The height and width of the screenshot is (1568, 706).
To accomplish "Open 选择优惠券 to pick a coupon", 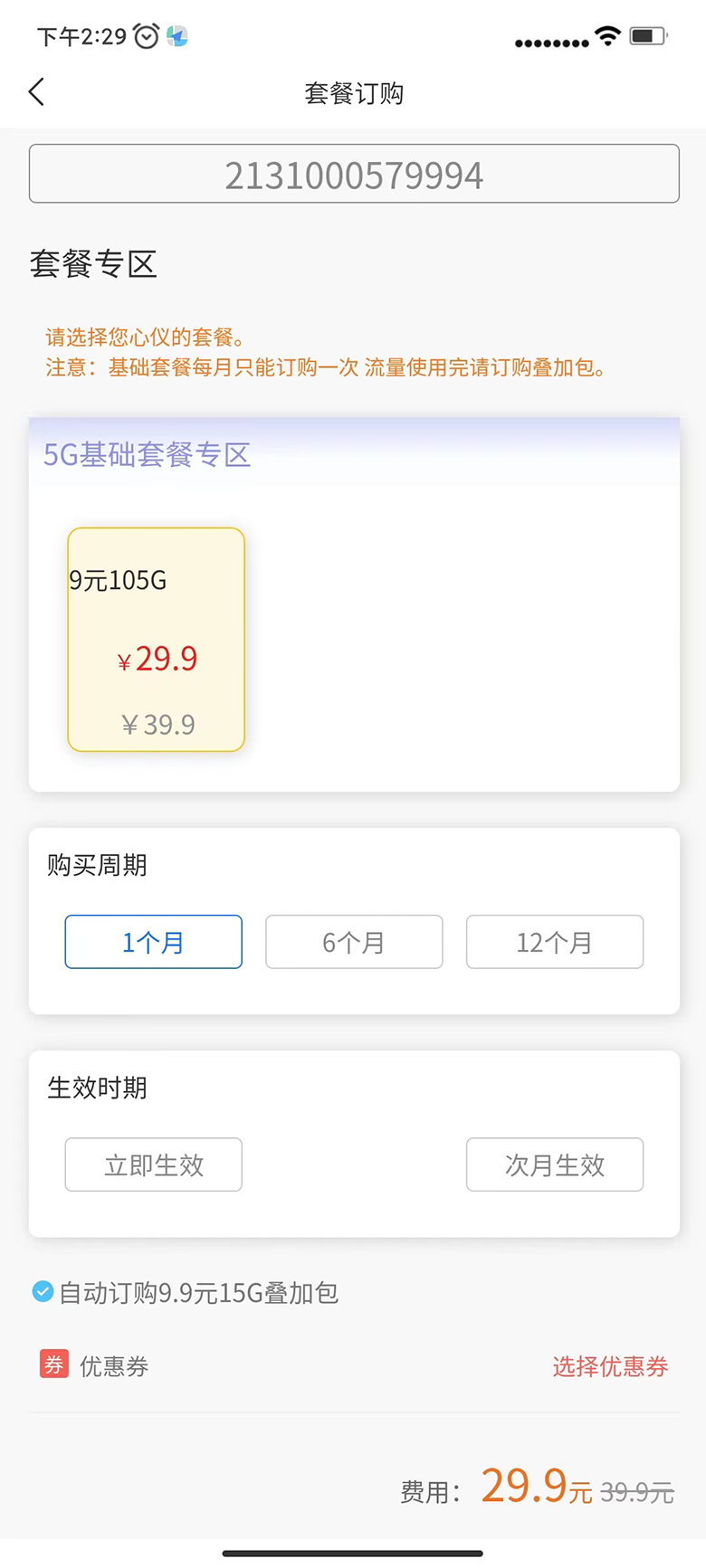I will pyautogui.click(x=610, y=1366).
